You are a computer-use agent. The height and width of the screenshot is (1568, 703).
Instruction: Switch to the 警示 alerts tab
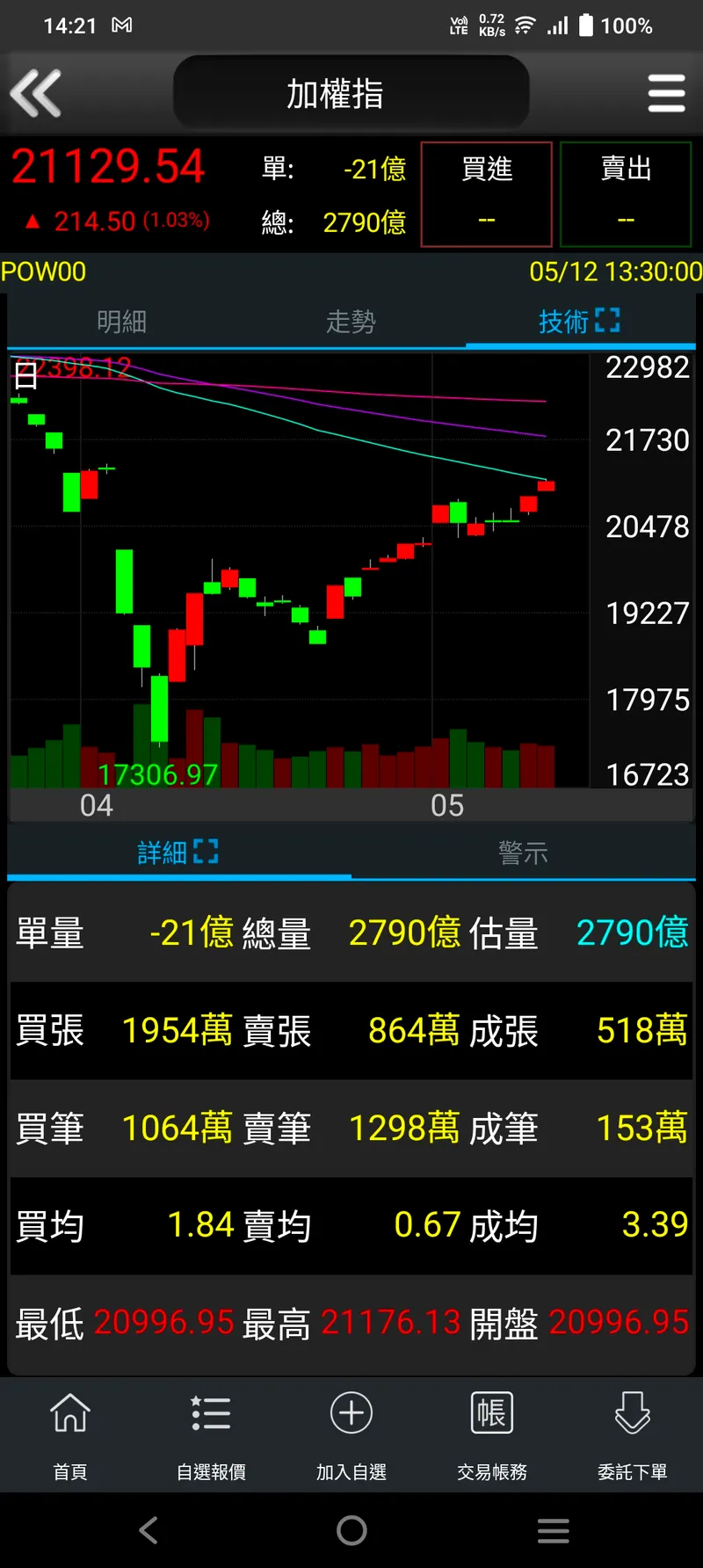(523, 852)
